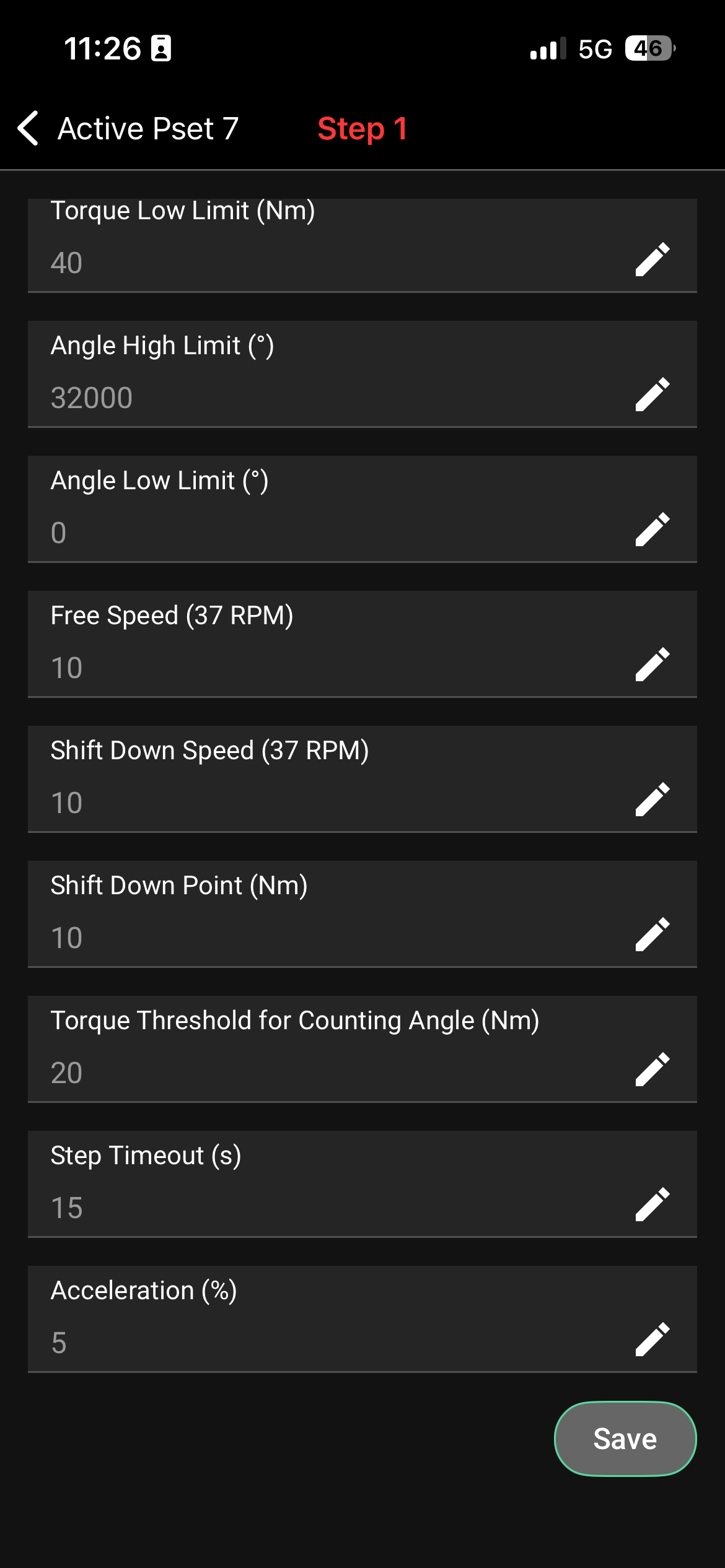Edit the Torque Low Limit value

click(x=651, y=258)
